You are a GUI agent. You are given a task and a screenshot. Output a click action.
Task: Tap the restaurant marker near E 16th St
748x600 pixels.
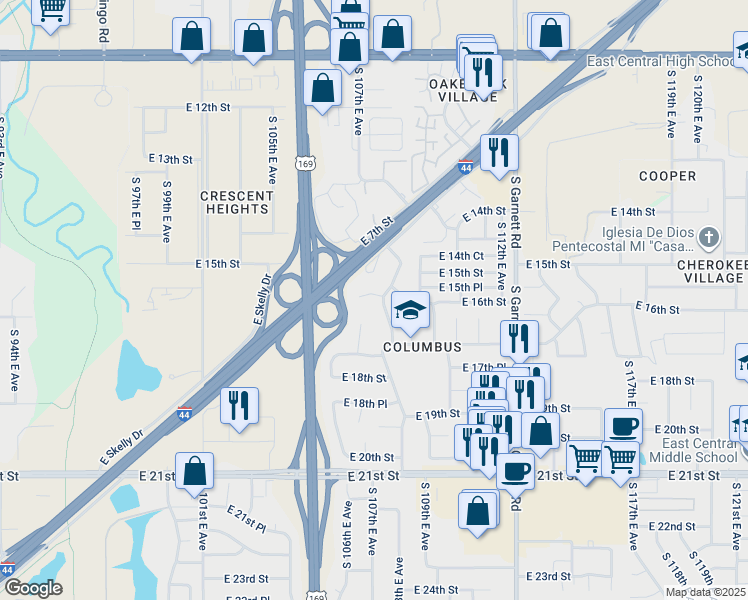tap(519, 339)
